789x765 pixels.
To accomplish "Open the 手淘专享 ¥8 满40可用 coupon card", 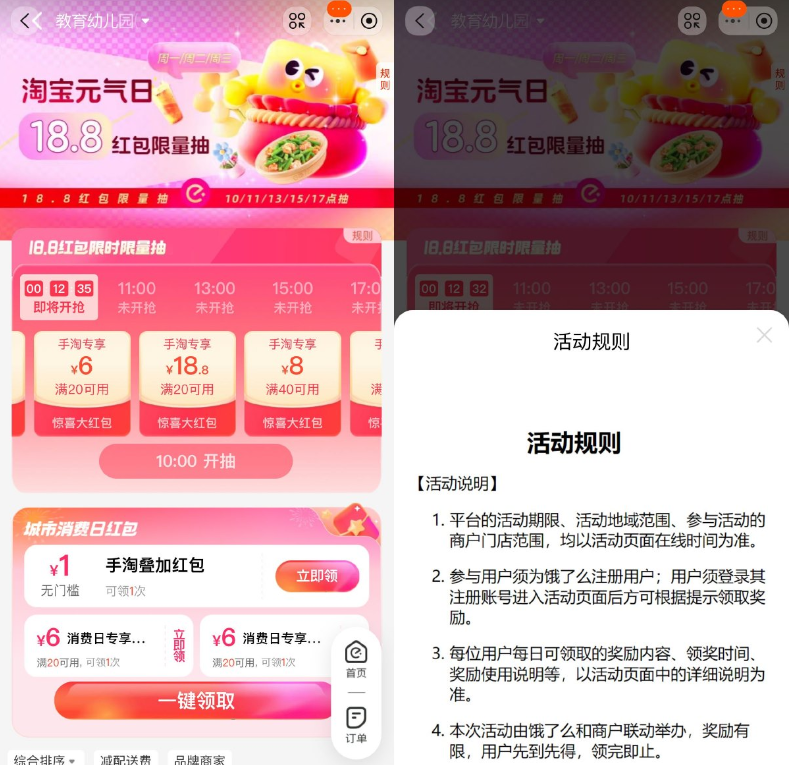I will [292, 383].
